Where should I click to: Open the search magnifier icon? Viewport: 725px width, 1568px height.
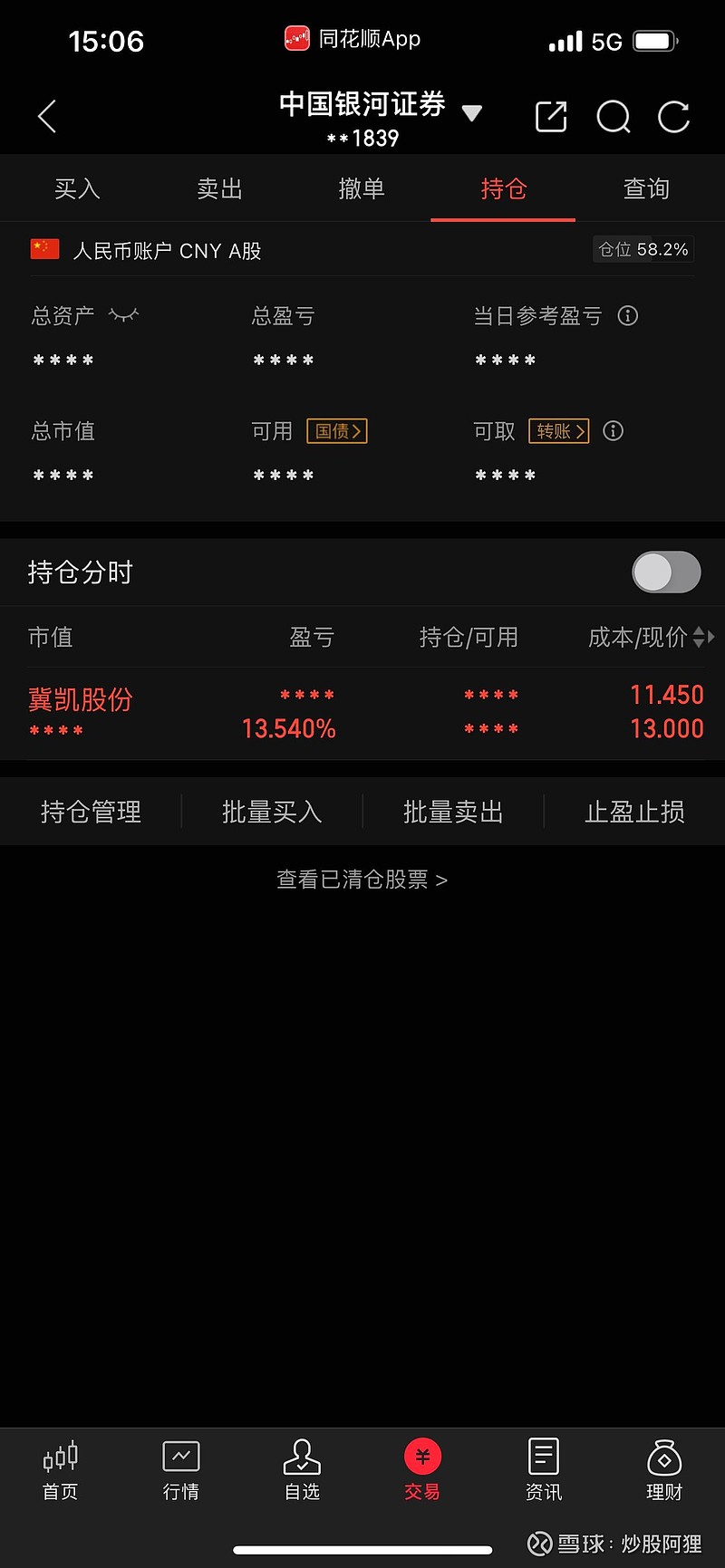pos(614,116)
